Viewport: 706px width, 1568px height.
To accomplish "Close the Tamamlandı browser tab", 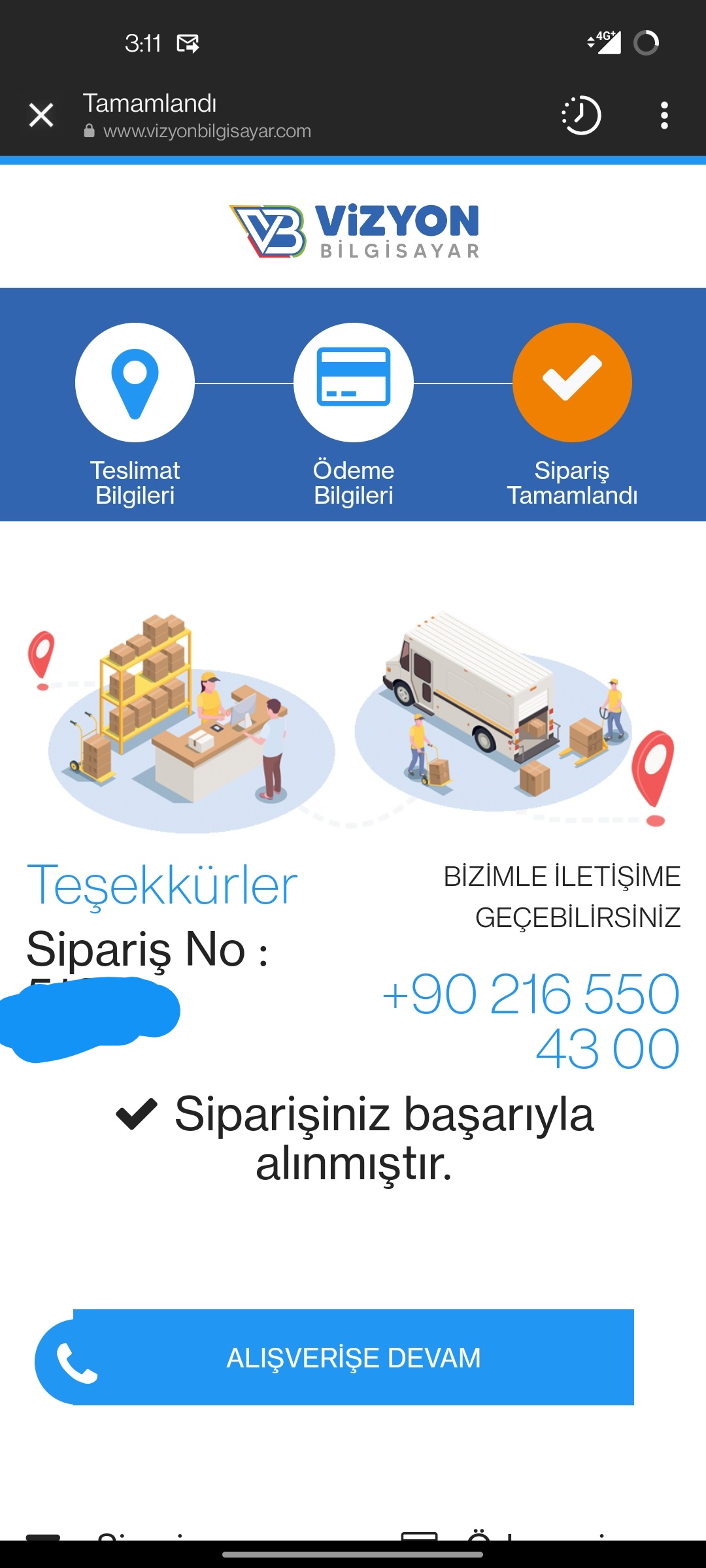I will coord(41,116).
